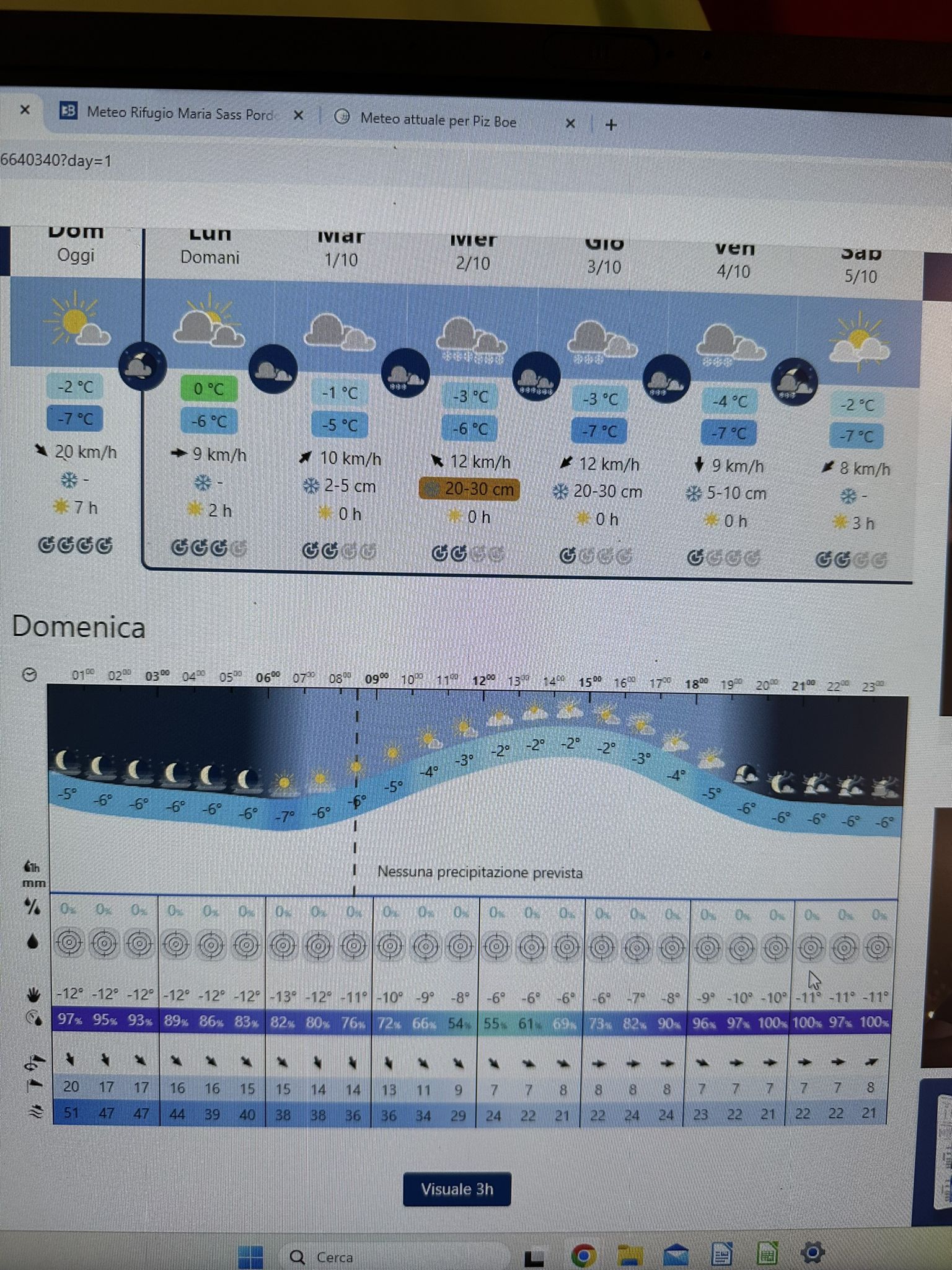The width and height of the screenshot is (952, 1270).
Task: Open the Mail app in the taskbar
Action: 676,1255
